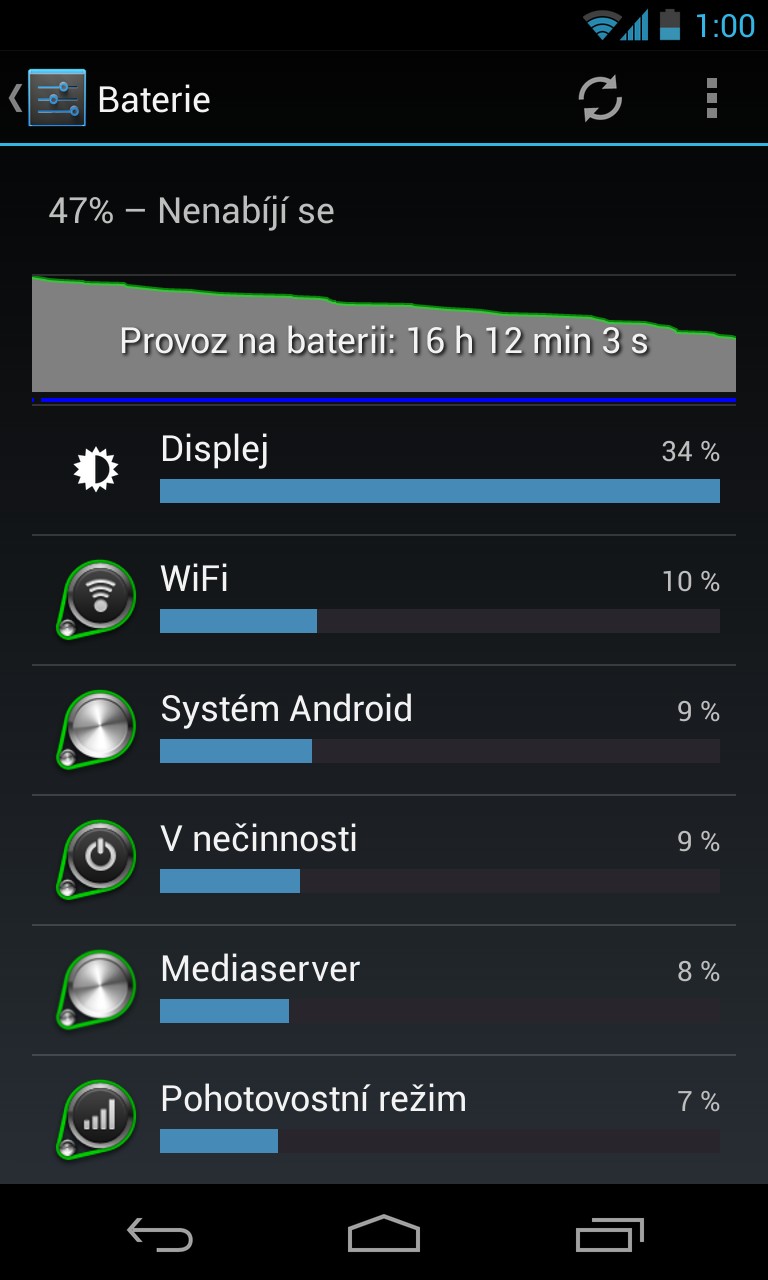The image size is (768, 1280).
Task: Refresh the battery statistics
Action: (x=600, y=98)
